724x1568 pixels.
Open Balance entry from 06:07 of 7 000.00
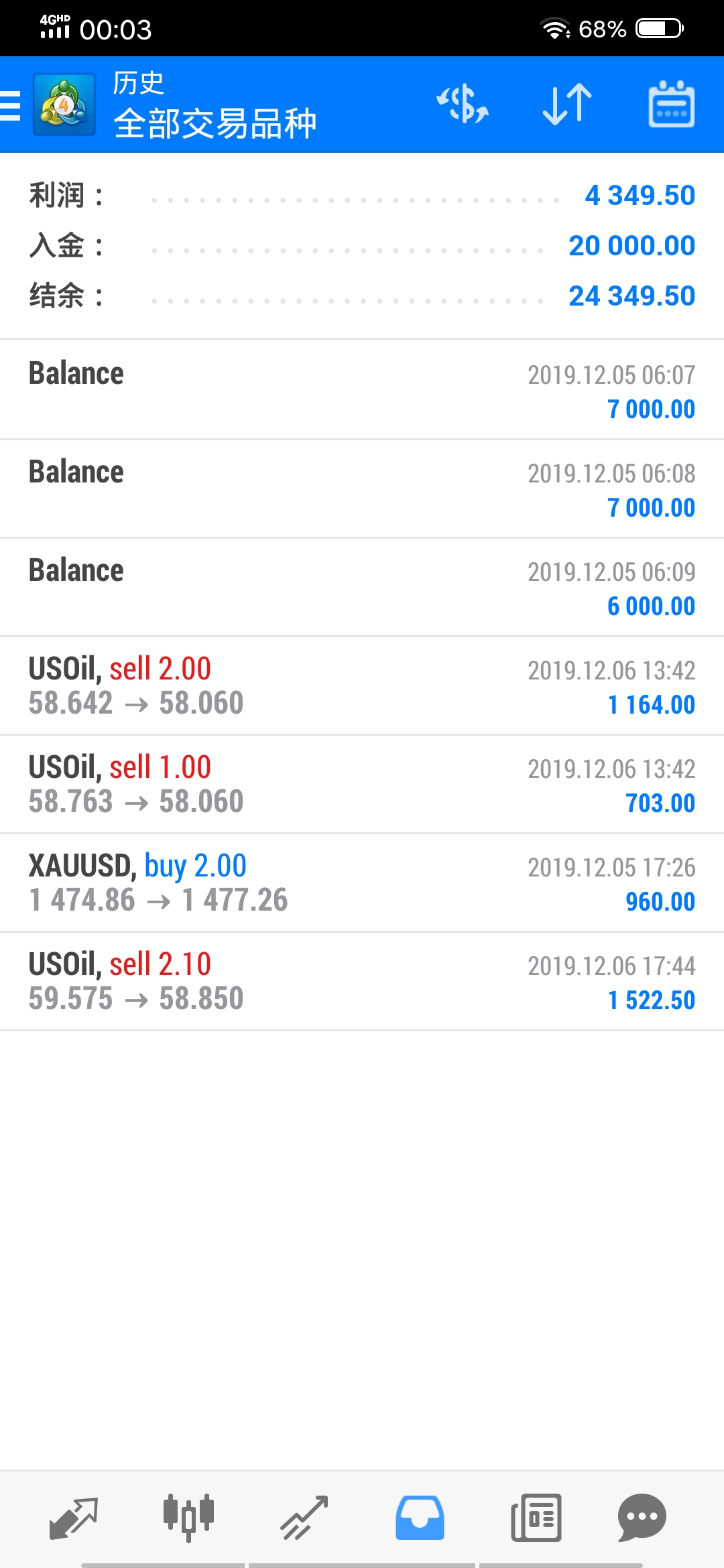(362, 390)
